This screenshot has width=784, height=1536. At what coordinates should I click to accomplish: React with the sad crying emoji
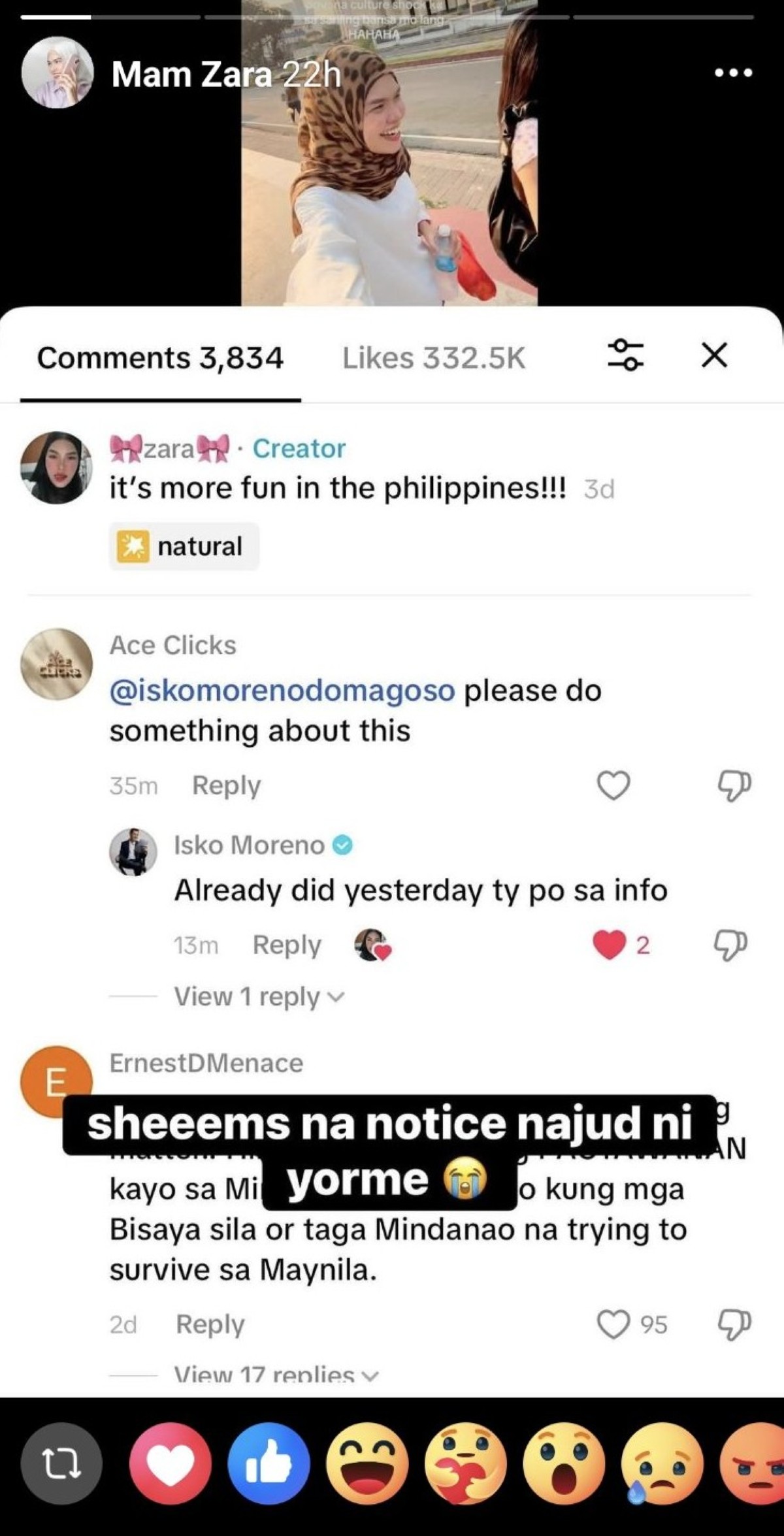point(662,1464)
